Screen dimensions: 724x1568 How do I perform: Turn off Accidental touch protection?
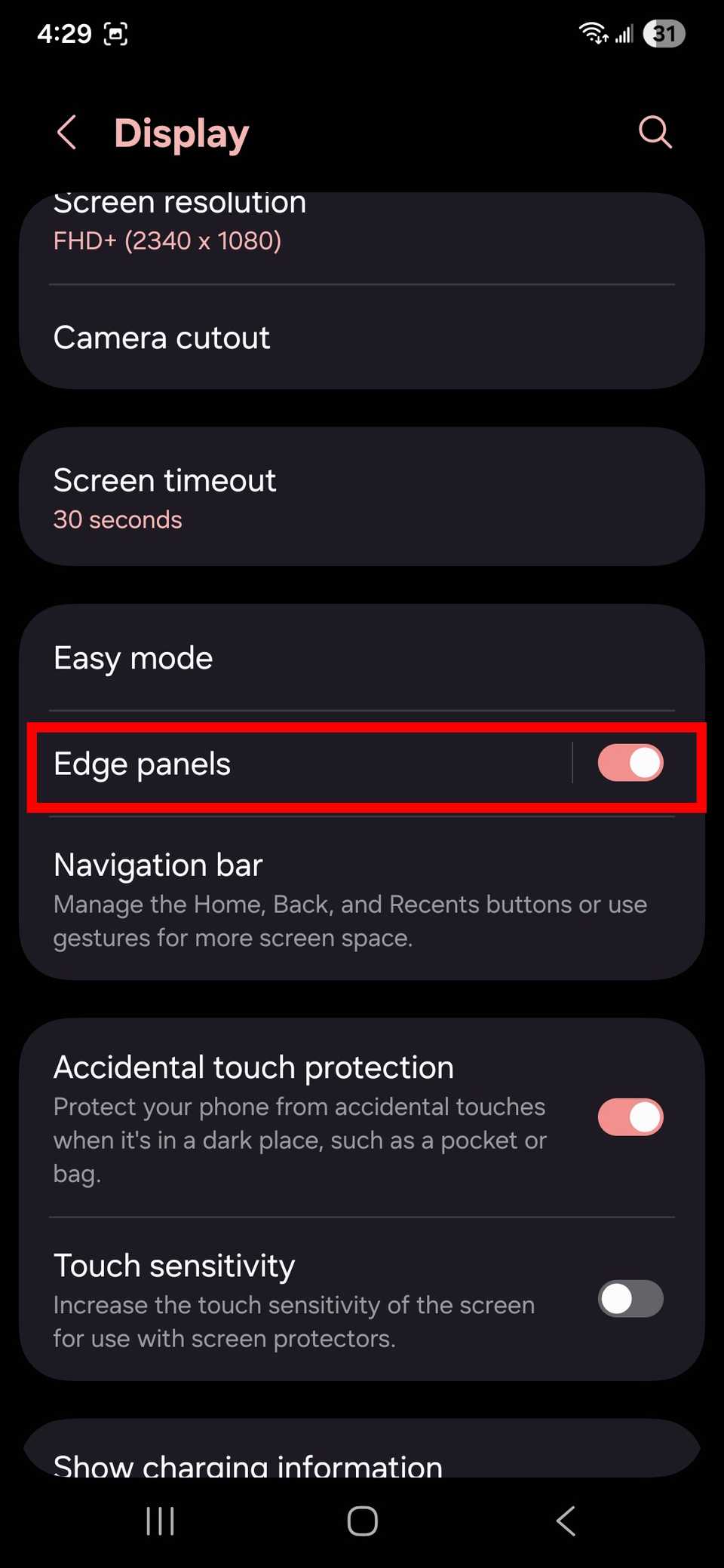click(630, 1116)
